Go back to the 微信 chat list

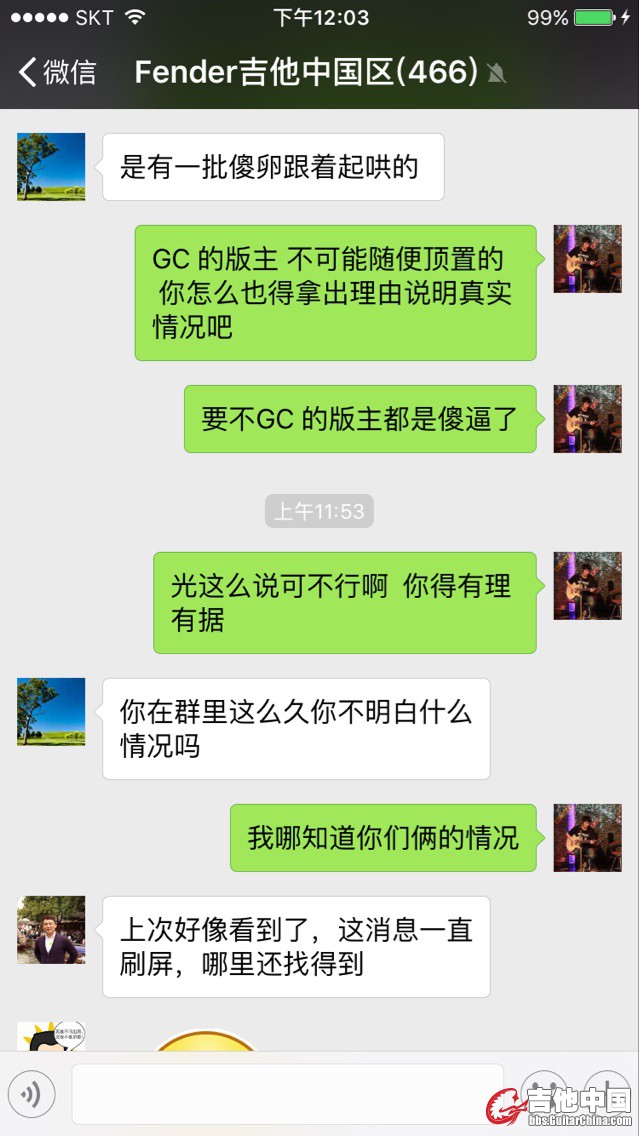58,72
